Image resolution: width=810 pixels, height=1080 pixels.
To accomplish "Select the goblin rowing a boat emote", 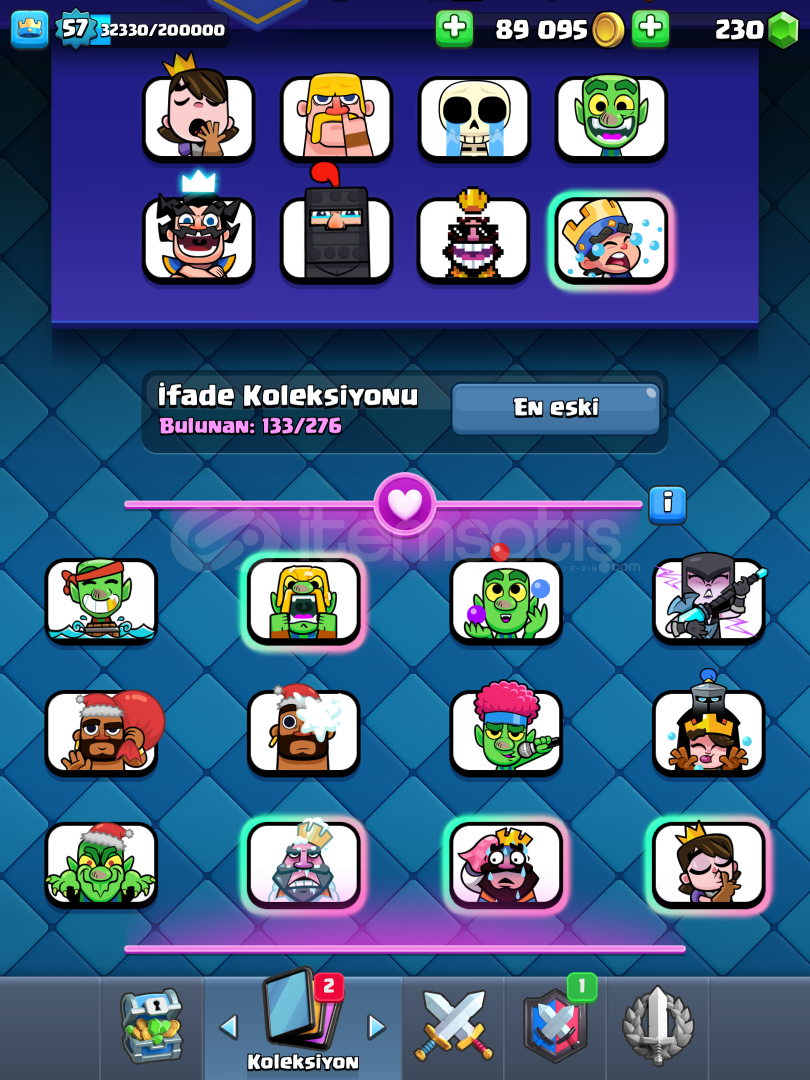I will [101, 600].
